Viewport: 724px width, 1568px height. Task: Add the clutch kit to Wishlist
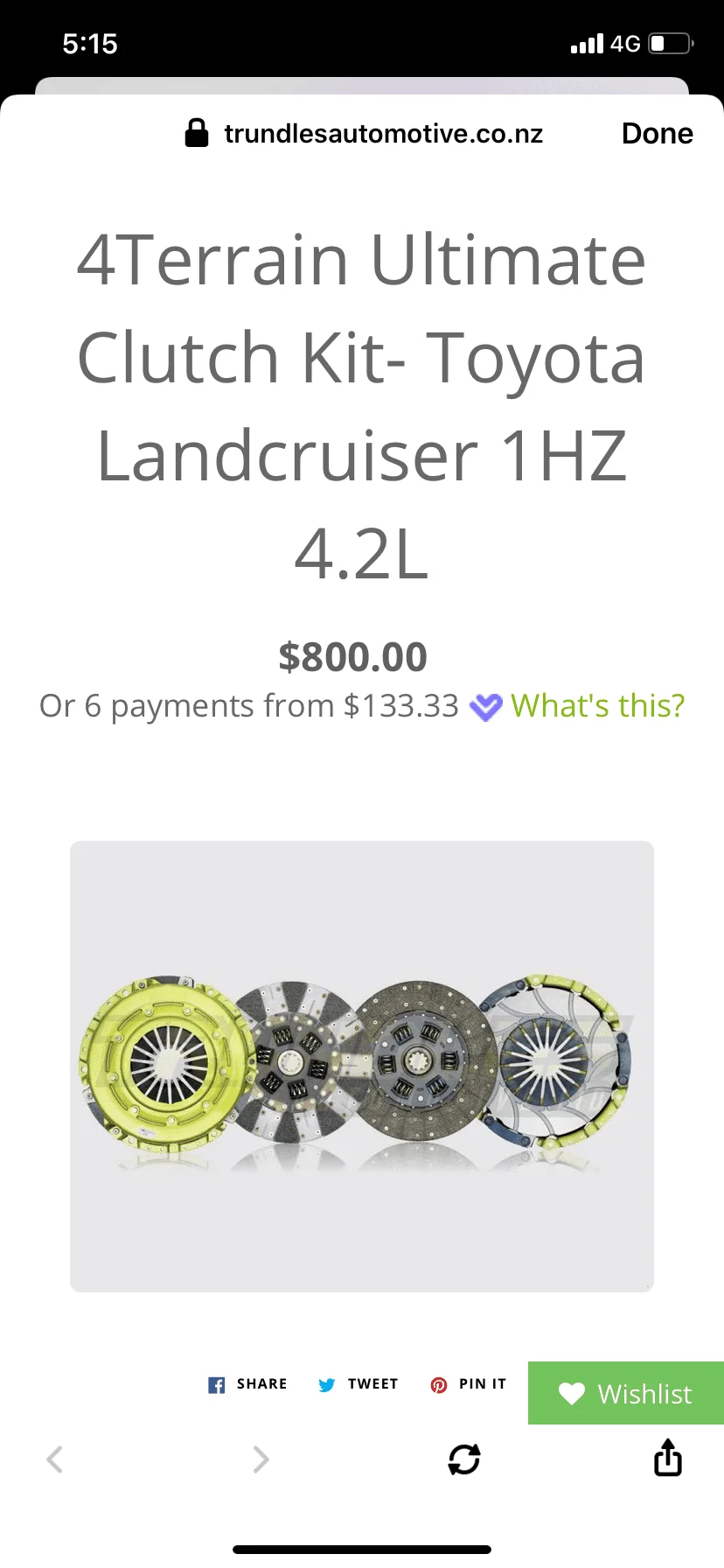pos(626,1393)
